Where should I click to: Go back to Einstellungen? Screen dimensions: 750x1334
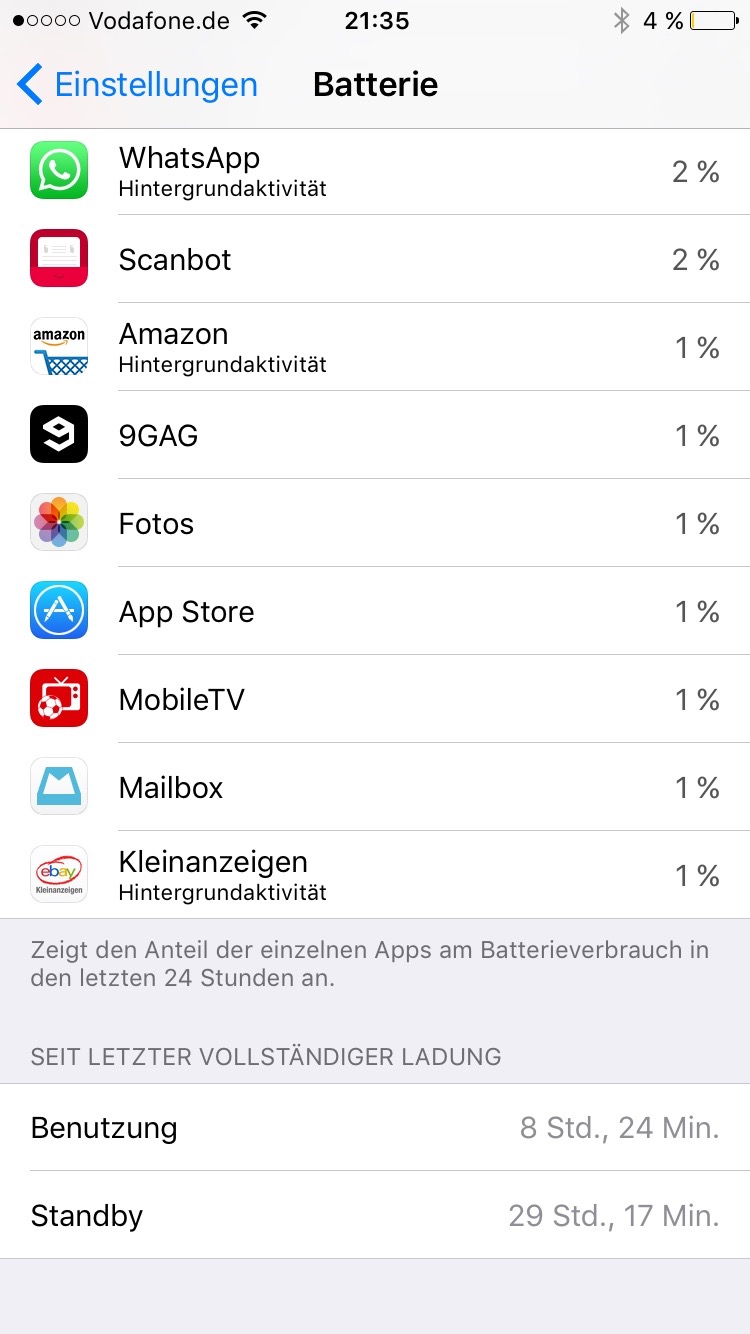(x=138, y=85)
